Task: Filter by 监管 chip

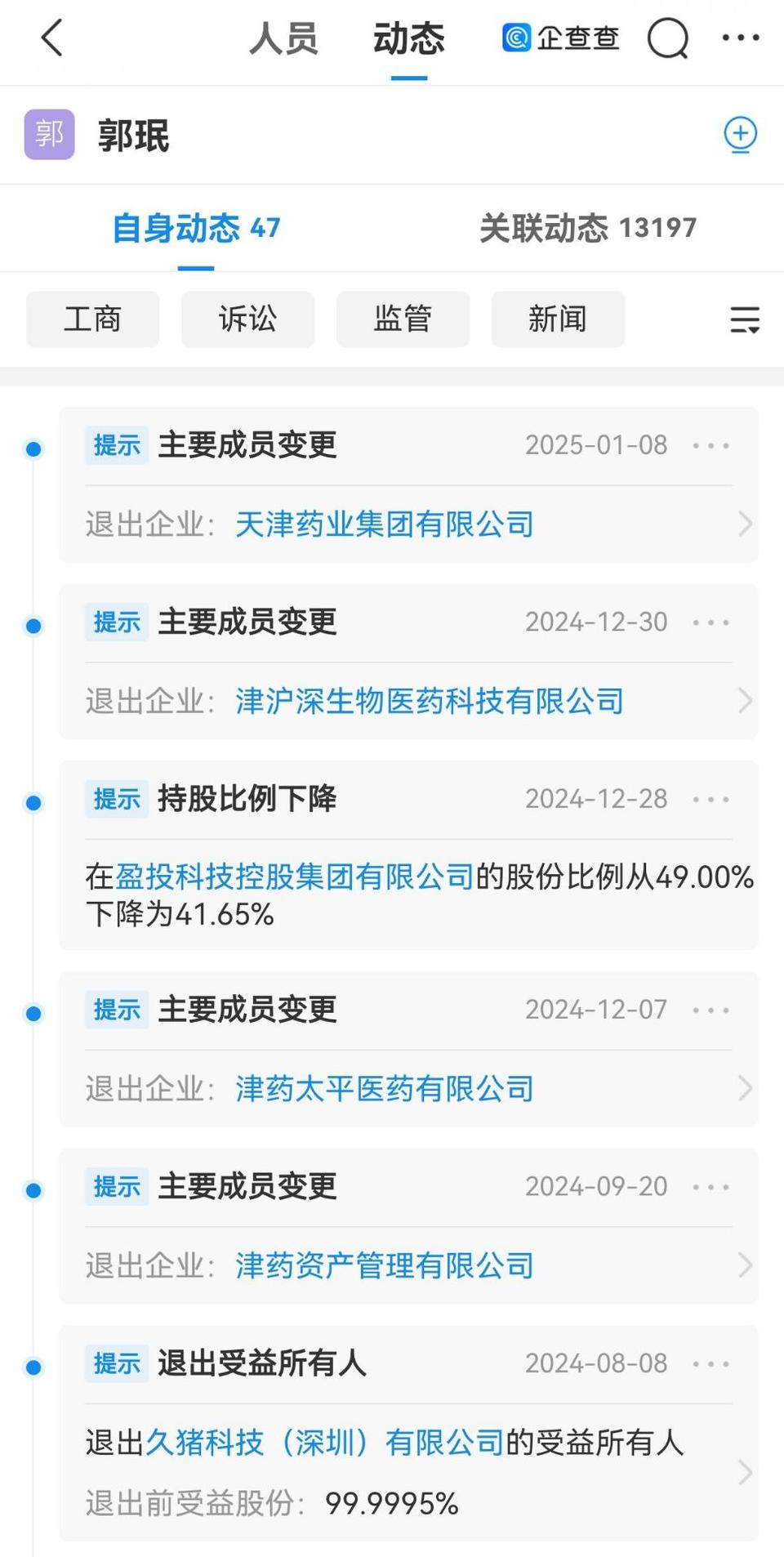Action: (x=403, y=319)
